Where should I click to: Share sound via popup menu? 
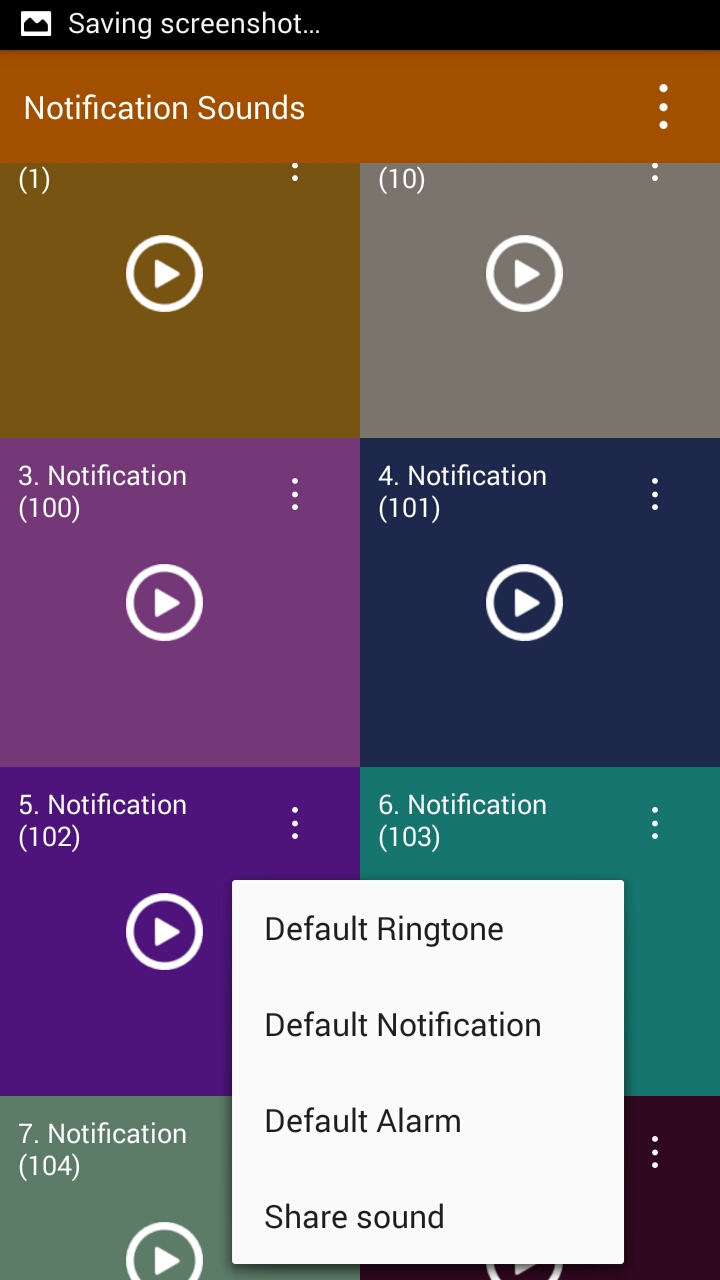click(354, 1217)
